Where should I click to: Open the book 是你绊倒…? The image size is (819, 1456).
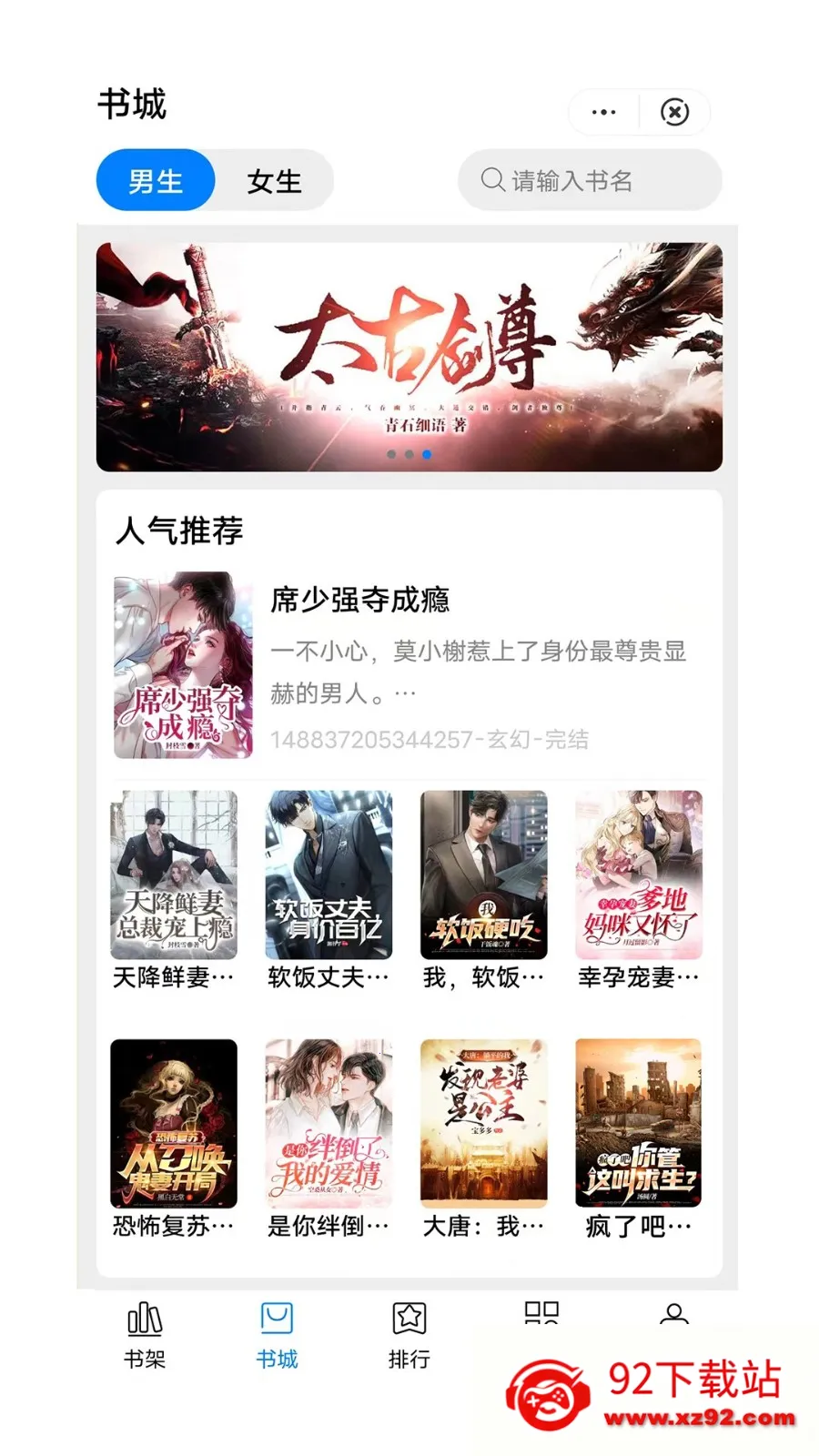click(329, 1138)
